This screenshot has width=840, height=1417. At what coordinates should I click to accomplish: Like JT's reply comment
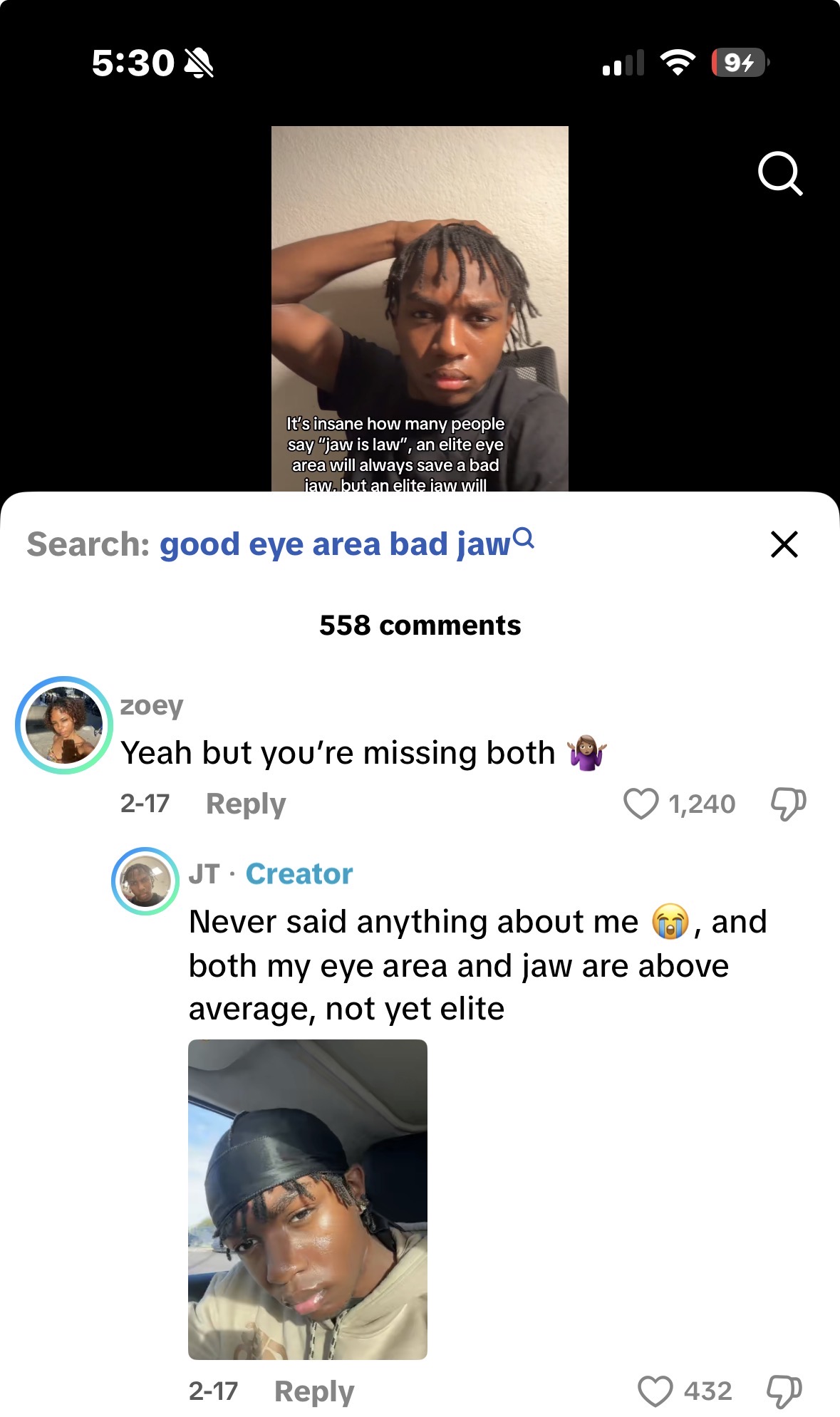[x=655, y=1391]
